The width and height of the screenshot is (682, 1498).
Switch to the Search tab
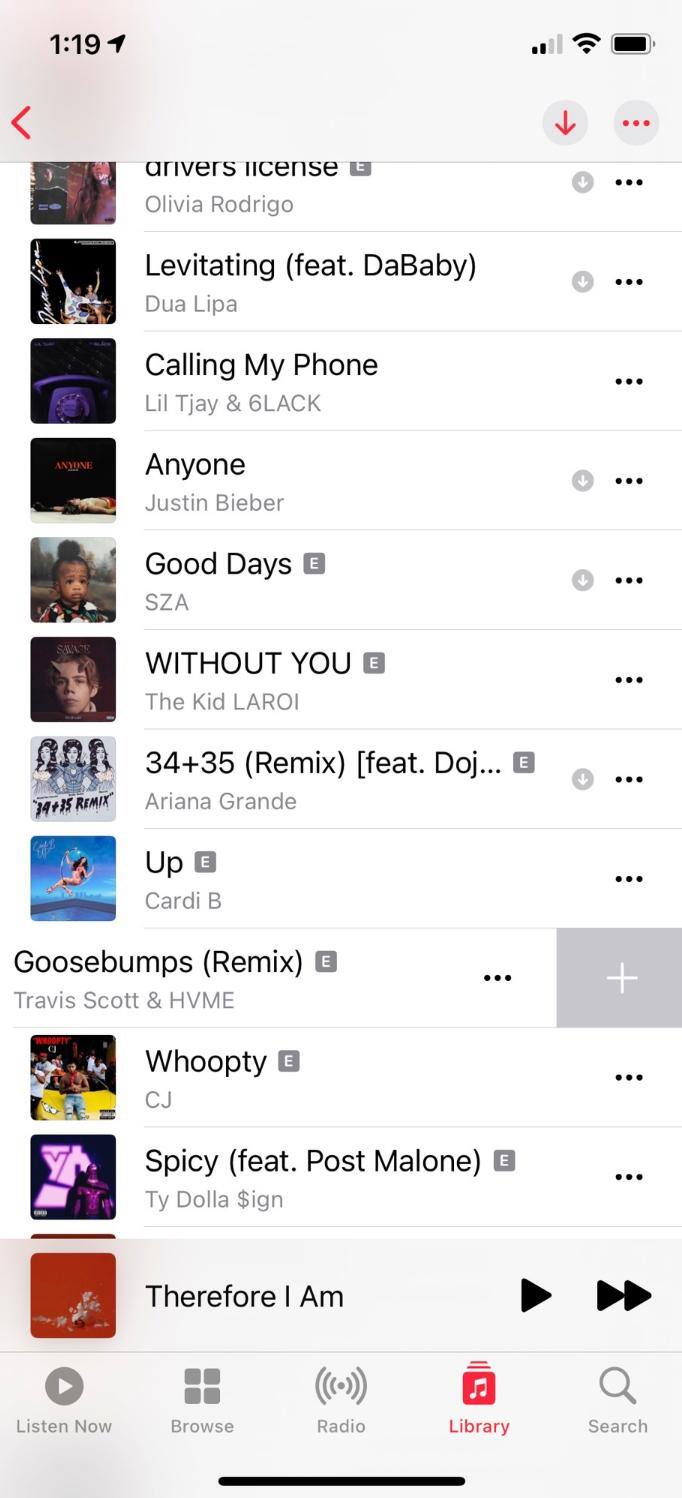(617, 1400)
